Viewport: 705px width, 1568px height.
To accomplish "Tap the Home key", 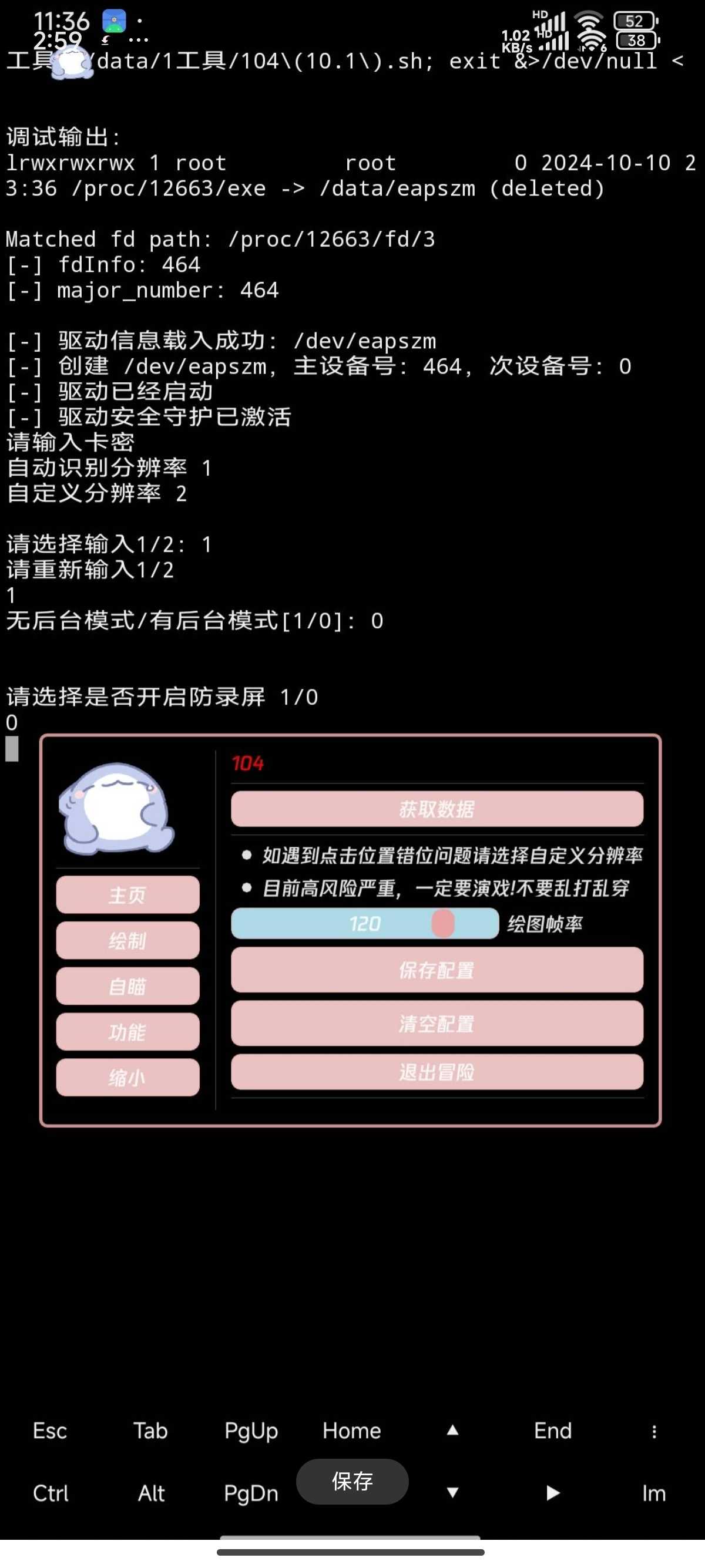I will point(352,1431).
